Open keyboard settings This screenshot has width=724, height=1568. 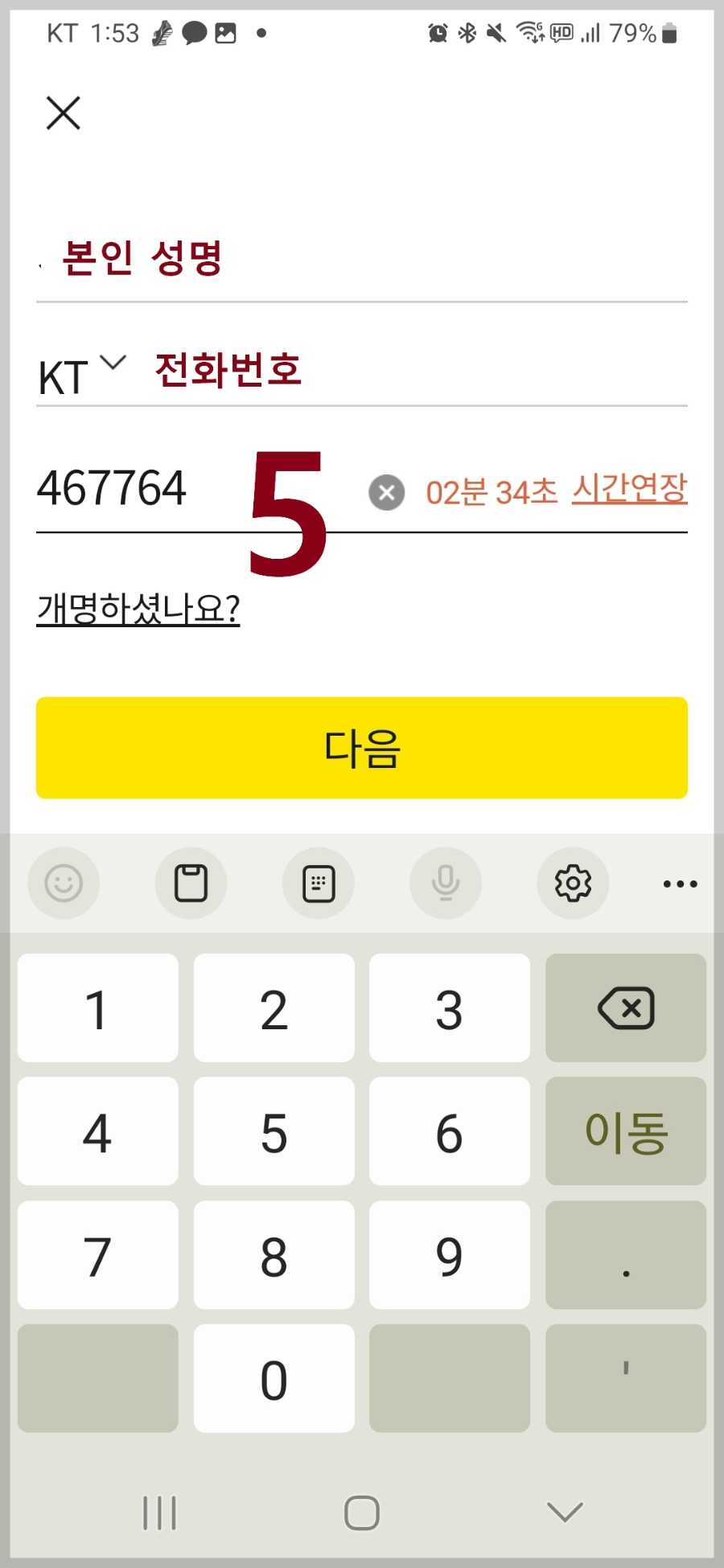coord(573,883)
